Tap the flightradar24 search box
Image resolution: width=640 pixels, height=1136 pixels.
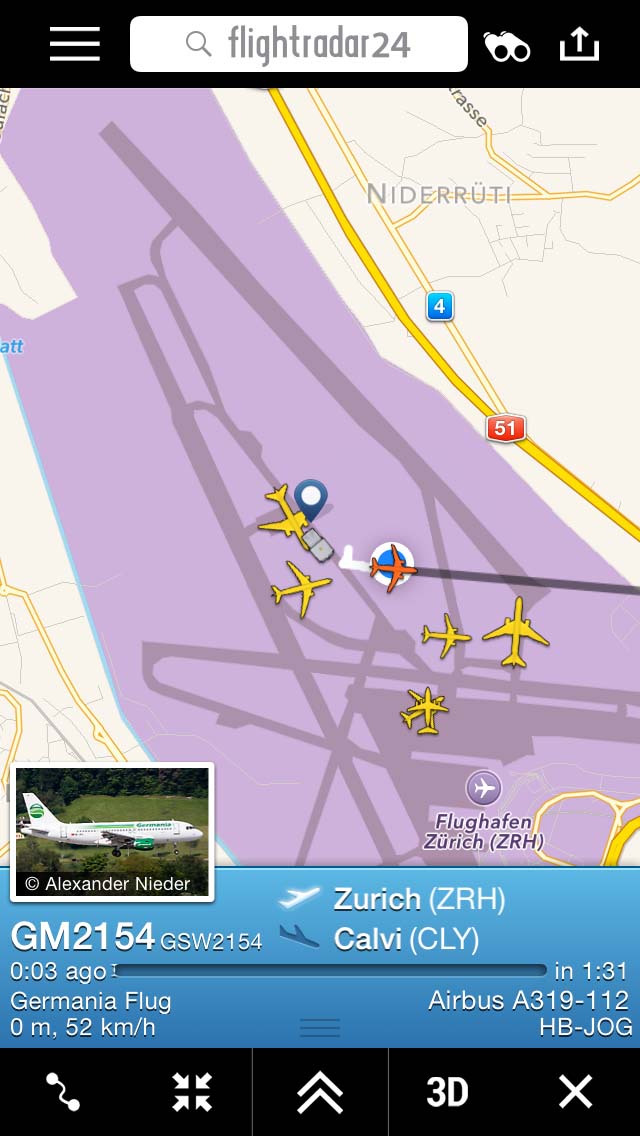[299, 44]
